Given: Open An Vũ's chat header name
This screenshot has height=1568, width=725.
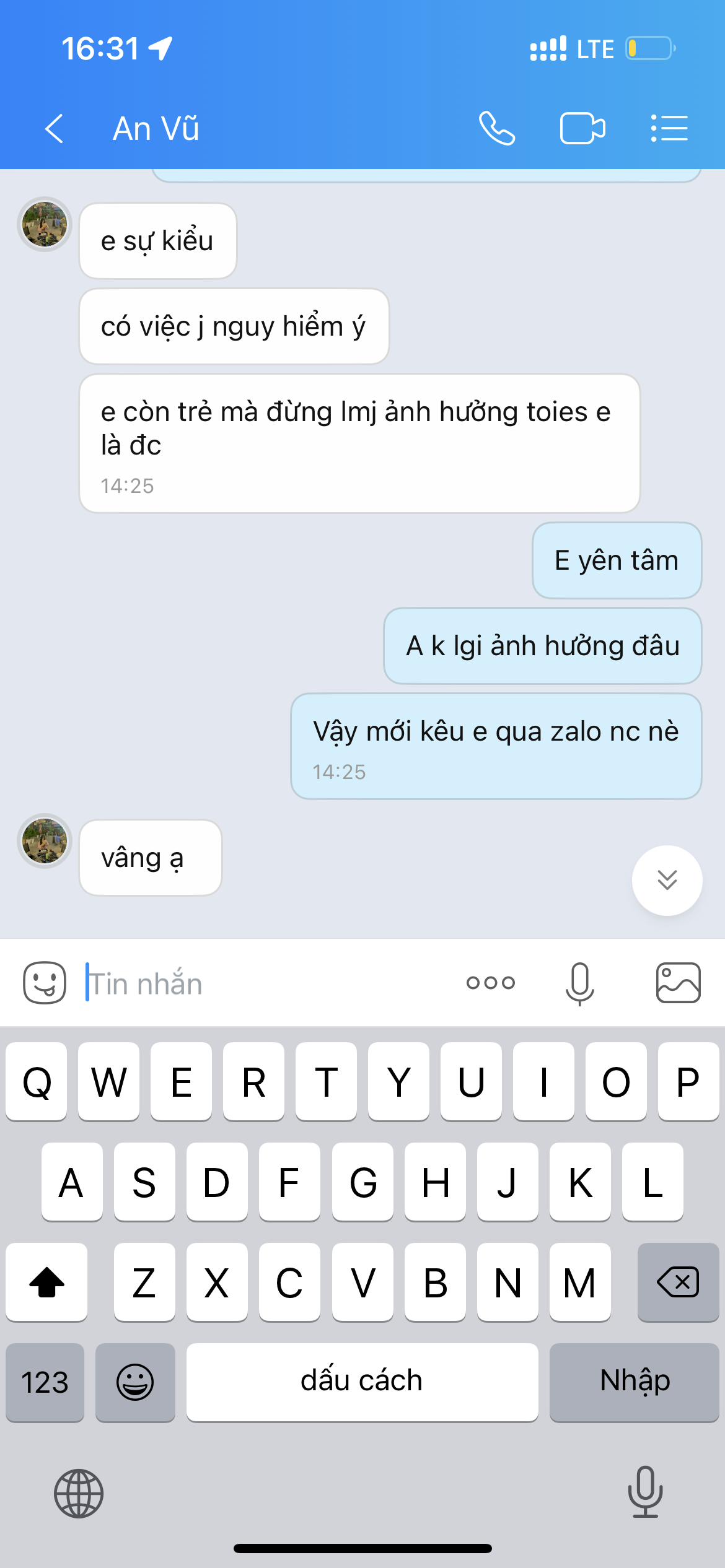Looking at the screenshot, I should click(x=156, y=129).
